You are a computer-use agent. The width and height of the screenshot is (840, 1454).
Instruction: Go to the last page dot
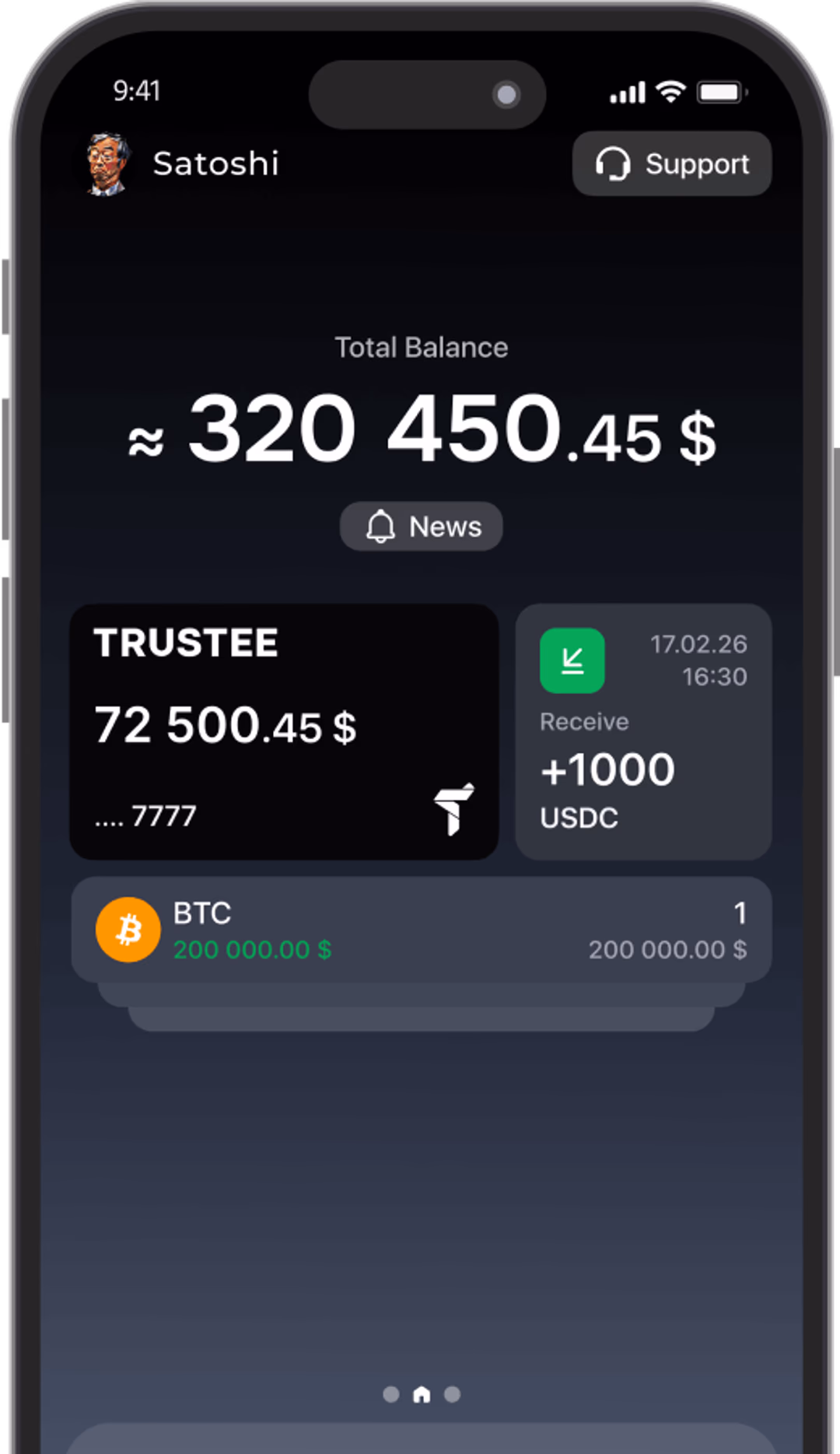[452, 1394]
